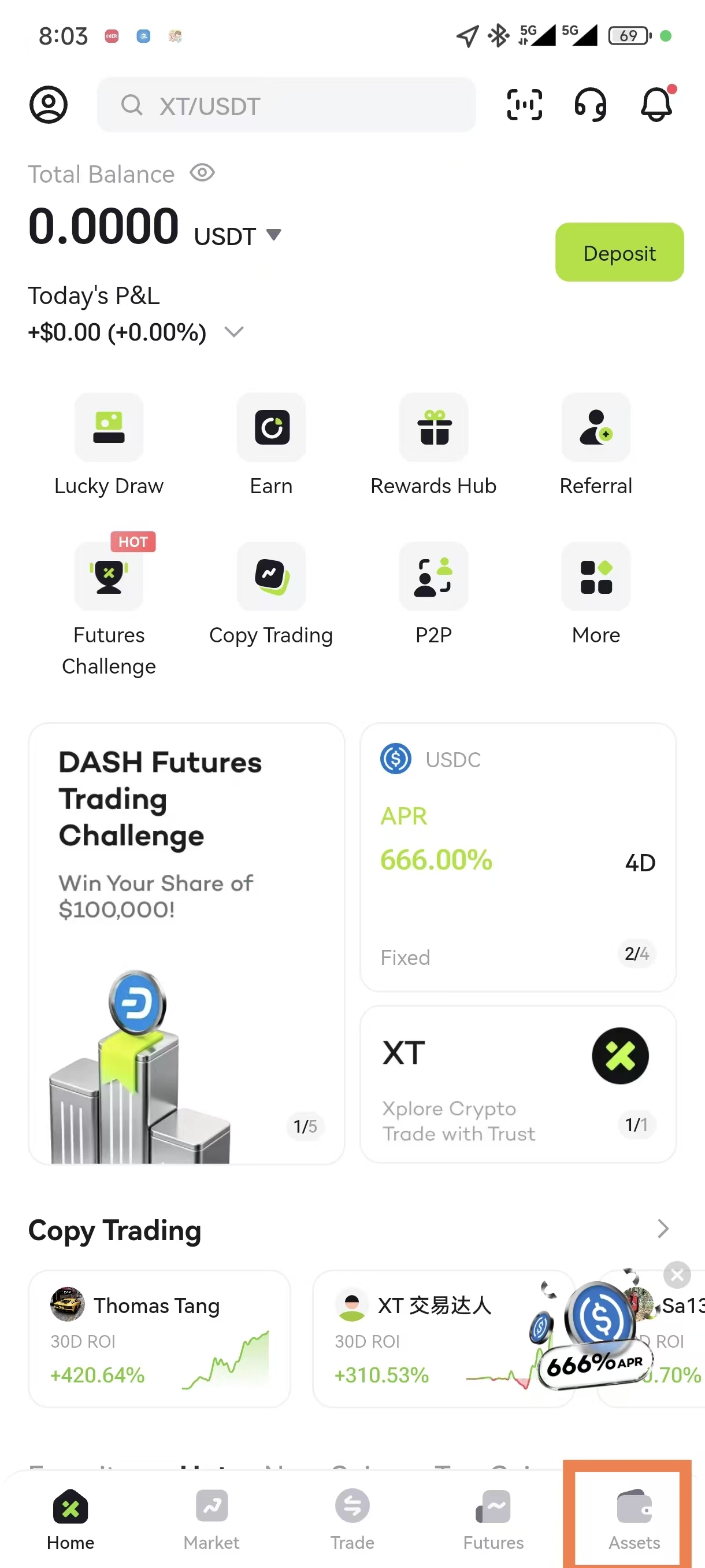Image resolution: width=705 pixels, height=1568 pixels.
Task: Dismiss the floating 666% APR promo
Action: click(x=677, y=1274)
